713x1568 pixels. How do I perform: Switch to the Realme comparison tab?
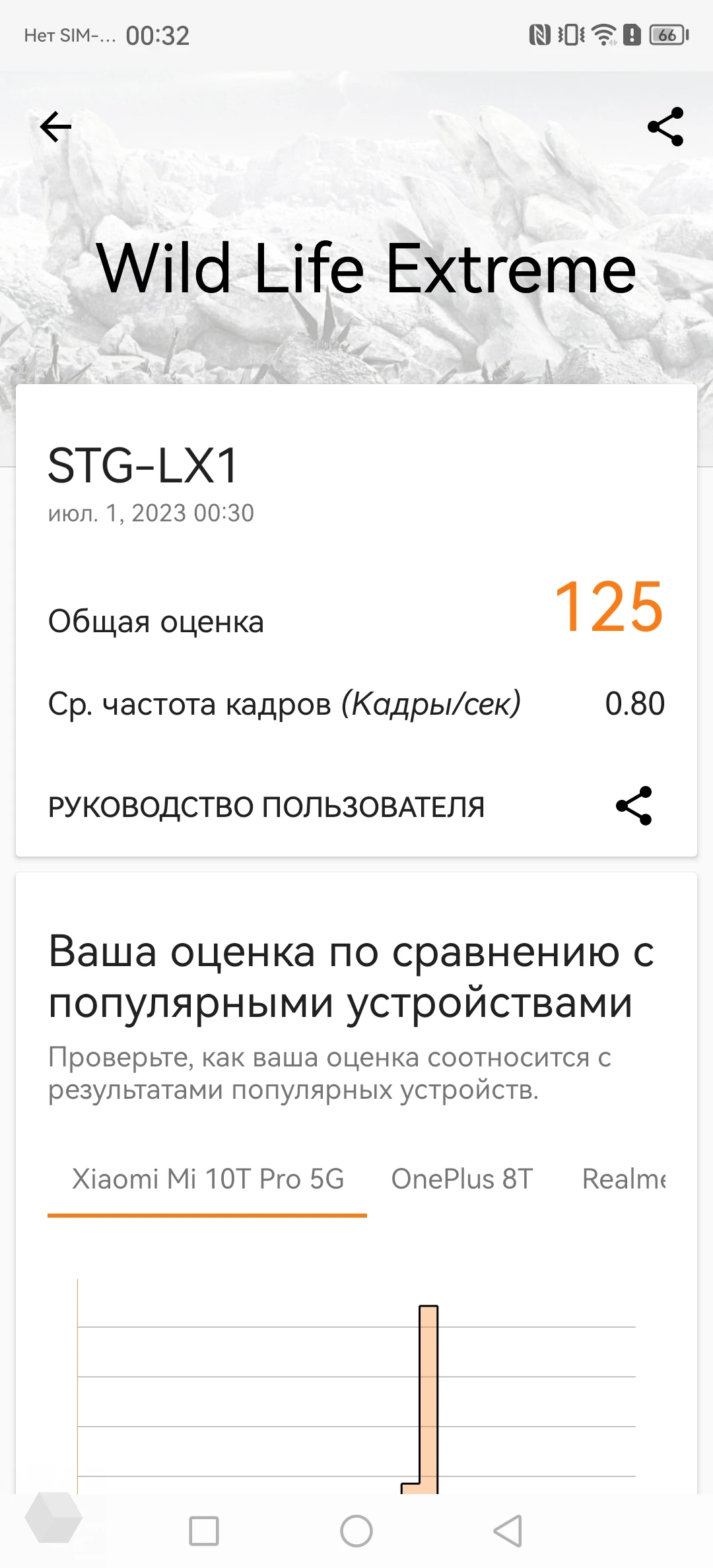click(623, 1179)
